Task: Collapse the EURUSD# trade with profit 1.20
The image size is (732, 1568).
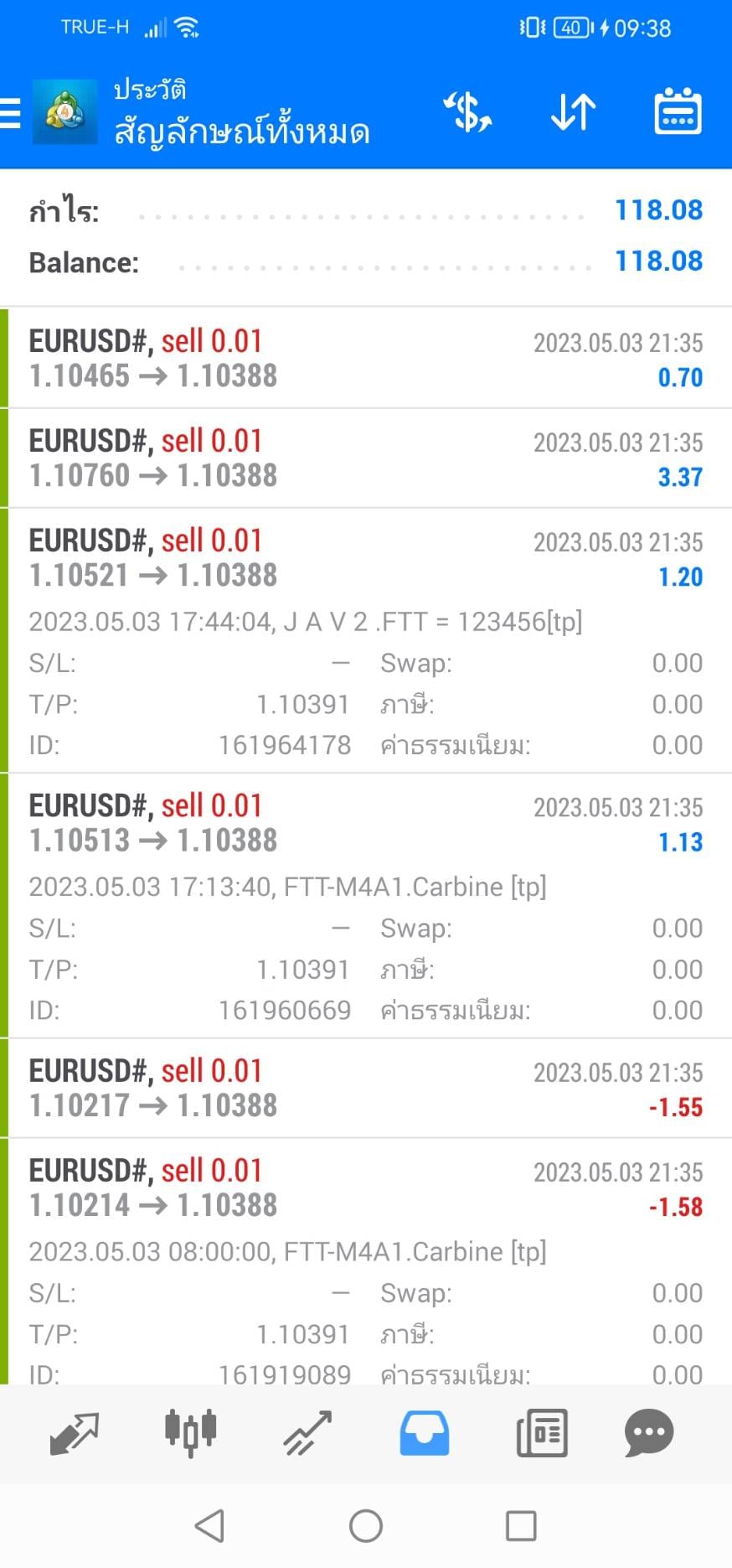Action: point(366,640)
